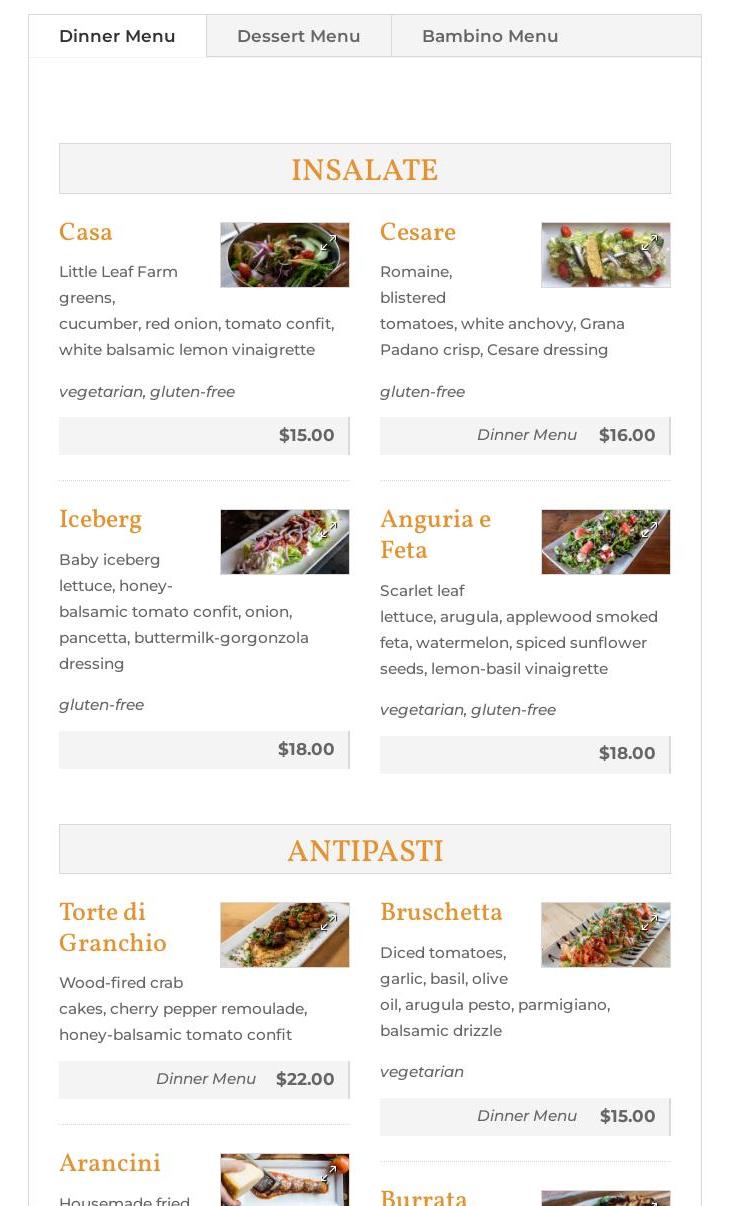View the Bruschetta image full size
The height and width of the screenshot is (1206, 730).
[605, 935]
